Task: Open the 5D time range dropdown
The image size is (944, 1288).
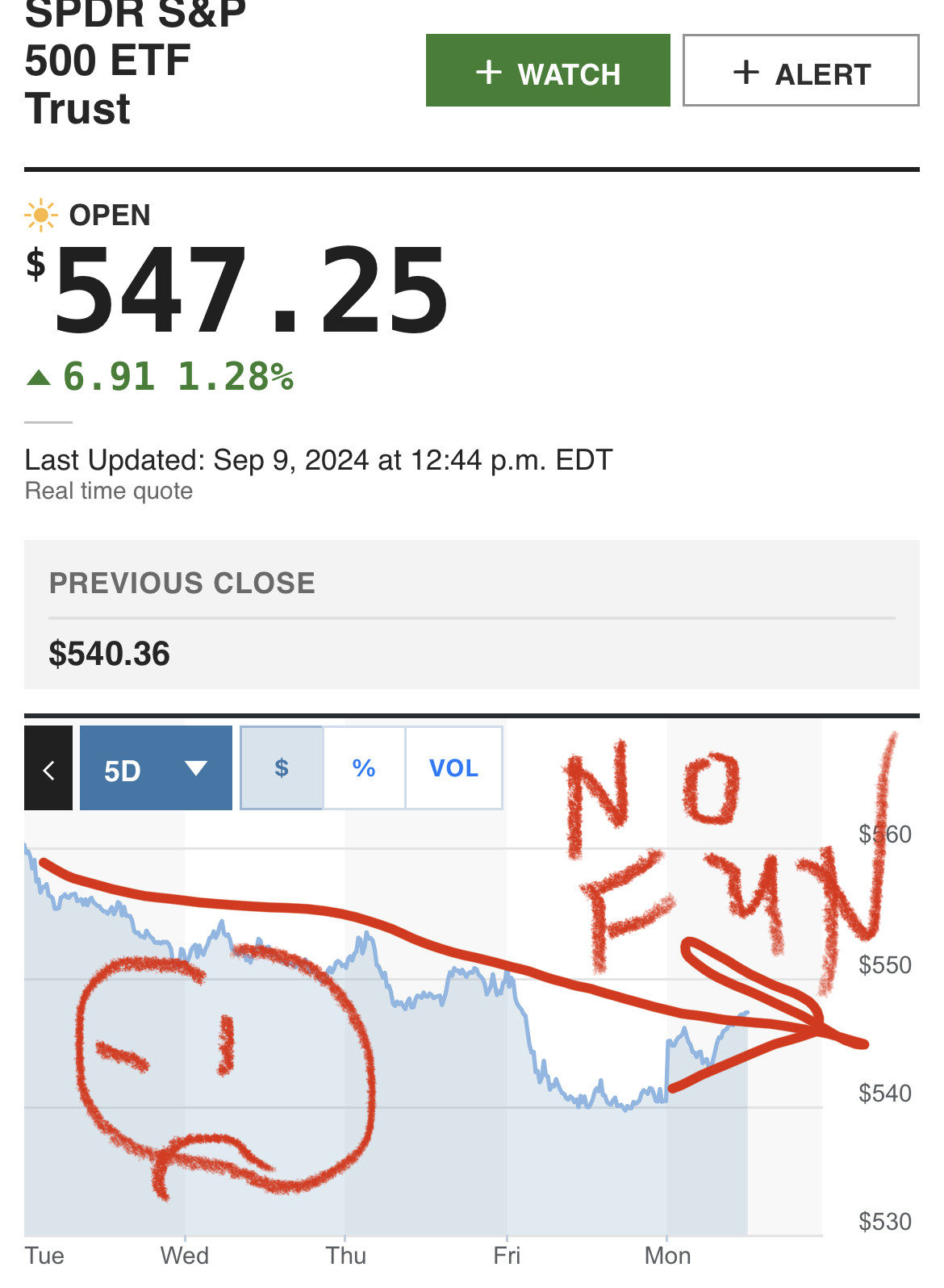Action: 156,768
